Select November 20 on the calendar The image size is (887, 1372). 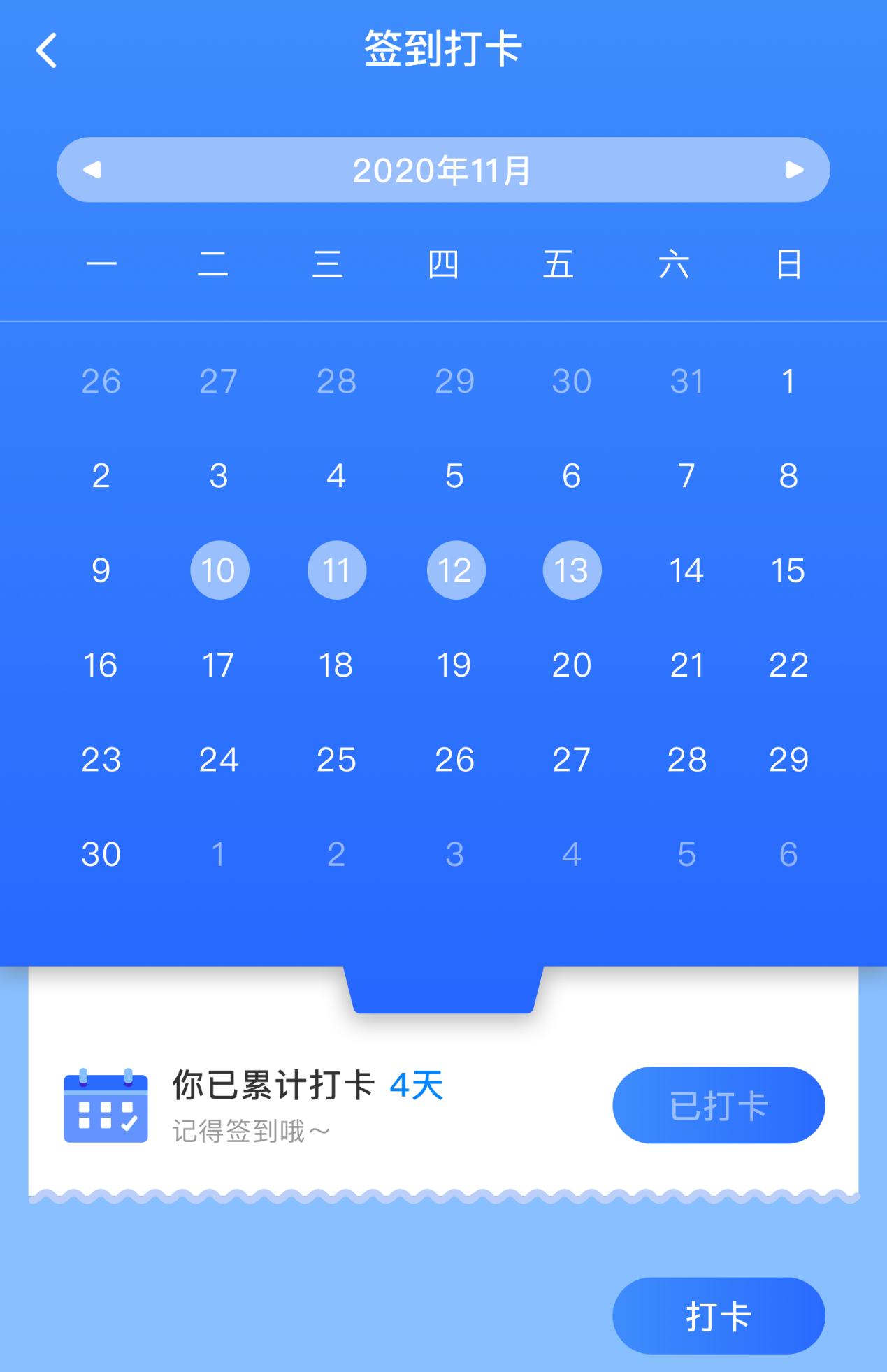pos(572,665)
